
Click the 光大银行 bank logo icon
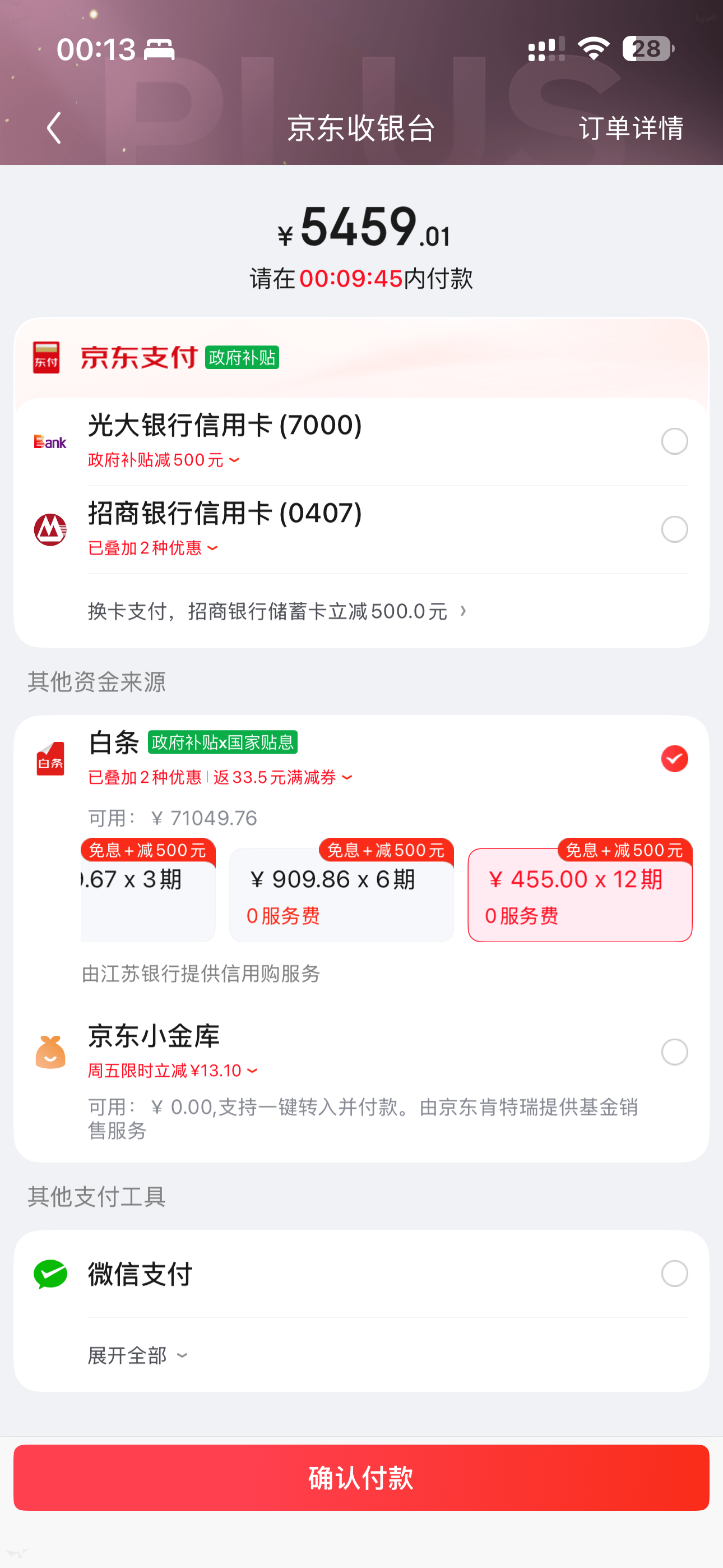[50, 441]
